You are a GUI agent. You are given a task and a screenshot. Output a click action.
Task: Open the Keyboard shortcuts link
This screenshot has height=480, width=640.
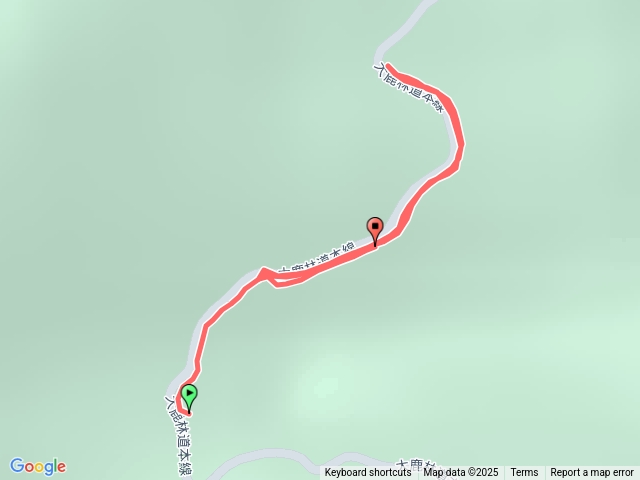[368, 472]
